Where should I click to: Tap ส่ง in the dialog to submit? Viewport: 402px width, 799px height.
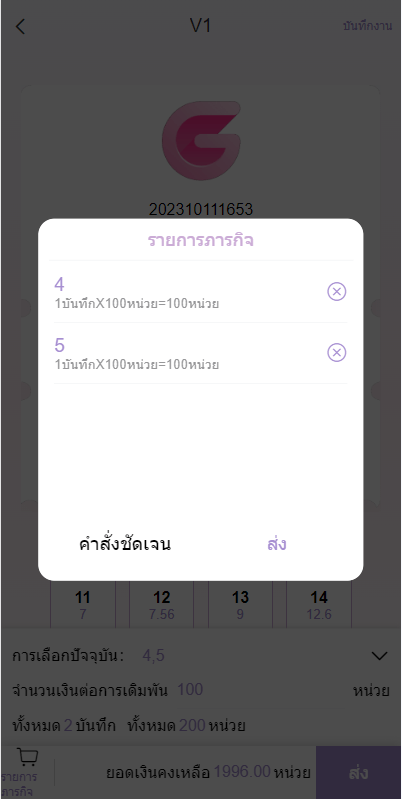tap(277, 544)
